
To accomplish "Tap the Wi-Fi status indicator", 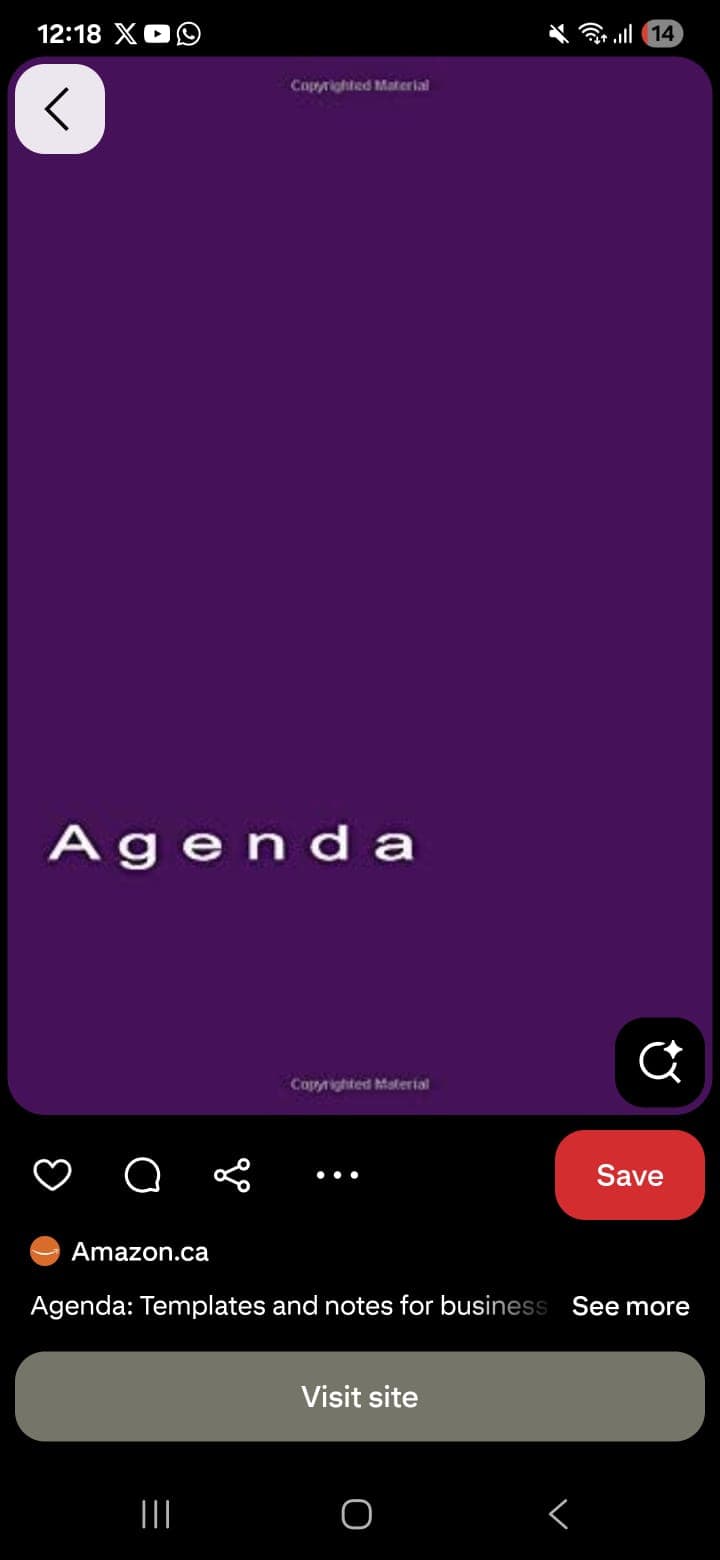I will (x=594, y=33).
